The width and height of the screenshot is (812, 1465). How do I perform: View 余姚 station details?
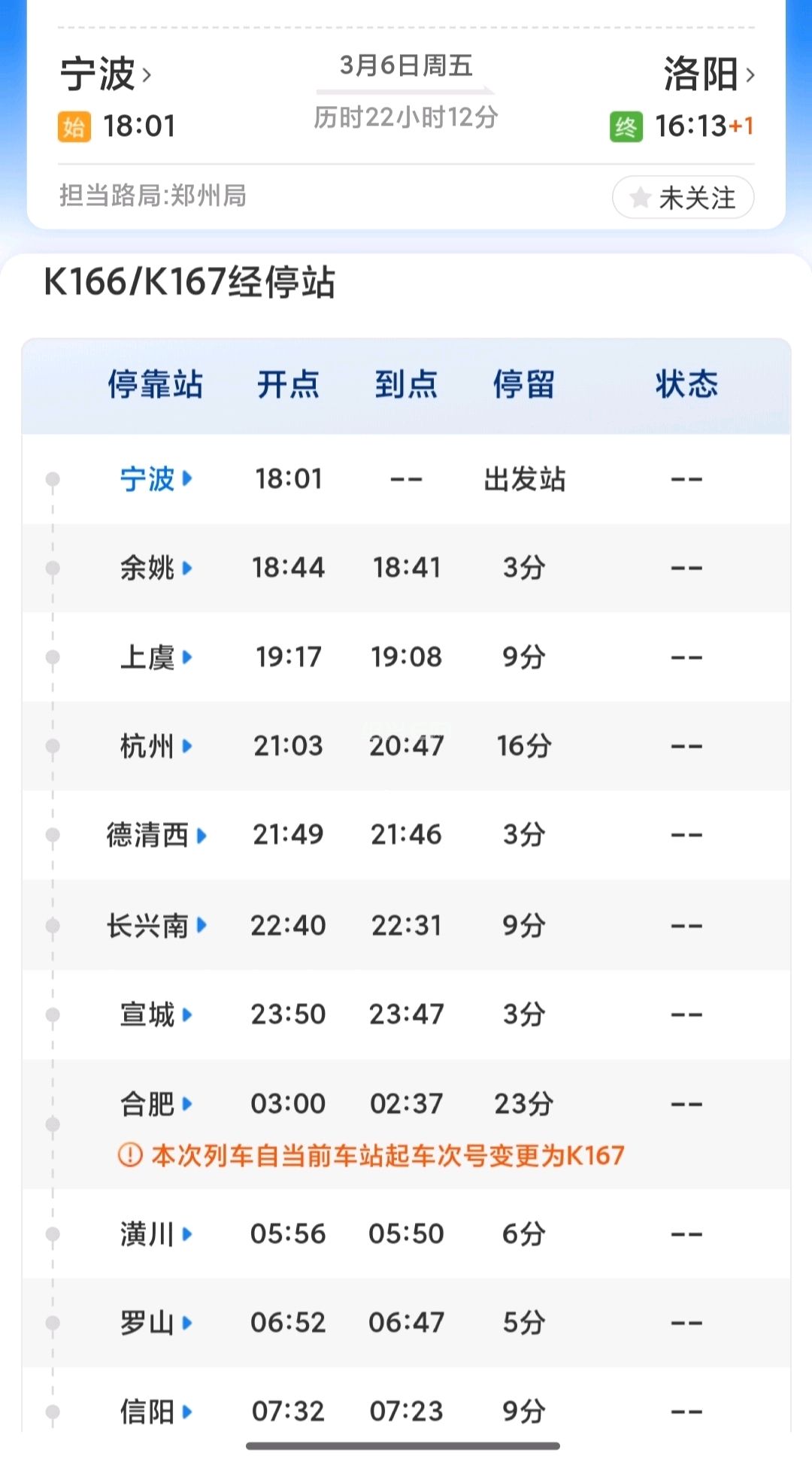point(156,568)
